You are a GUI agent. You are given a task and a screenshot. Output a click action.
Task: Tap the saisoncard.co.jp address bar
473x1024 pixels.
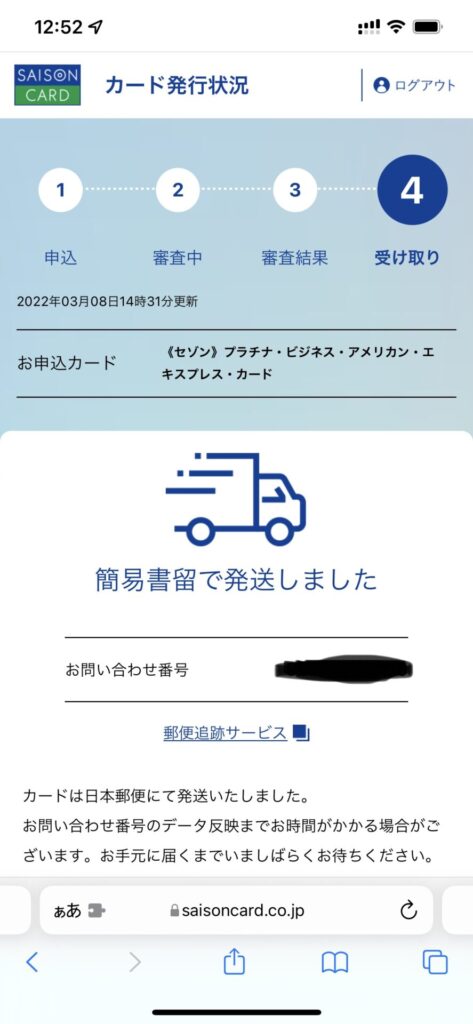point(236,910)
